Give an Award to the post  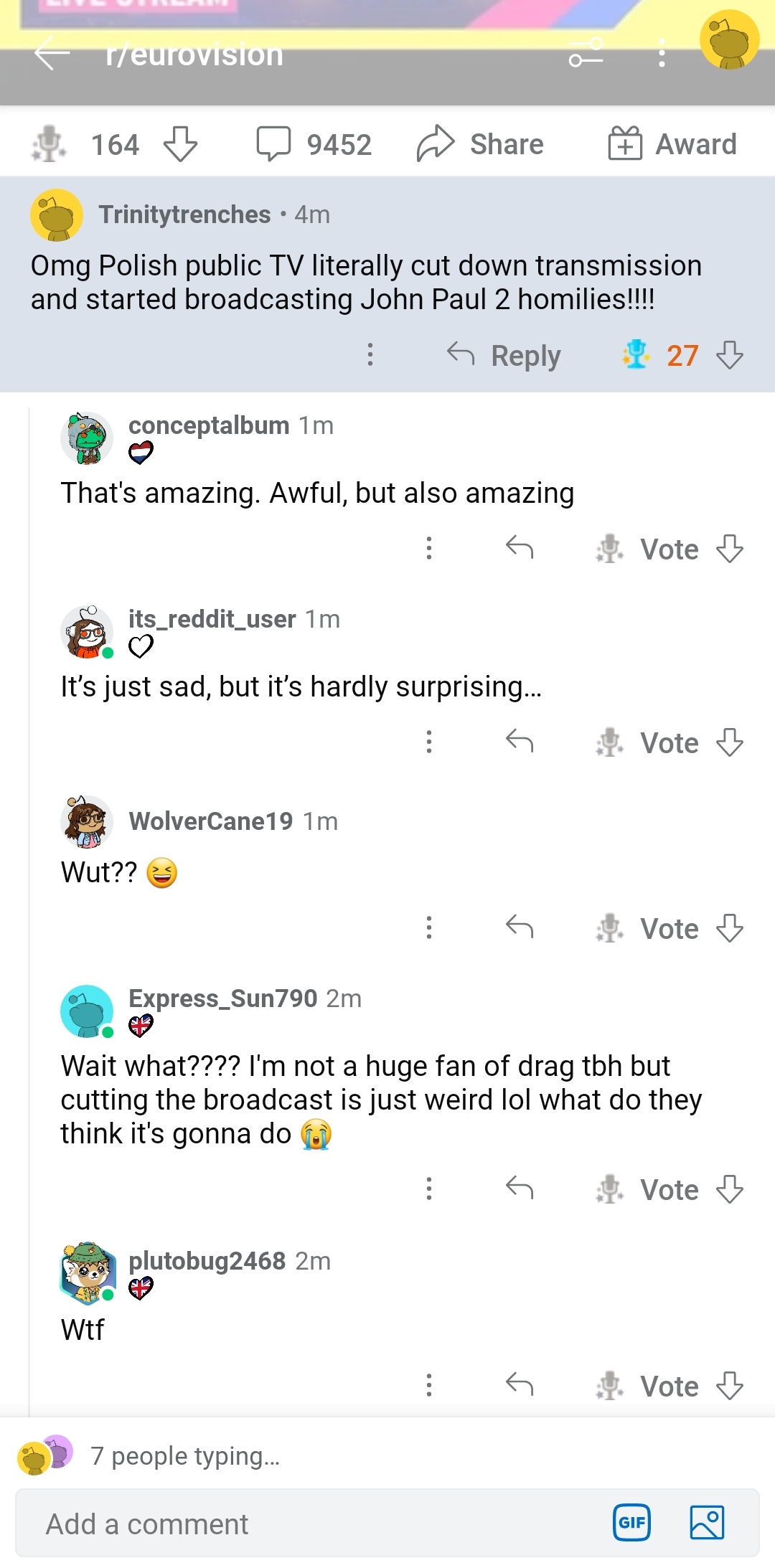(672, 143)
